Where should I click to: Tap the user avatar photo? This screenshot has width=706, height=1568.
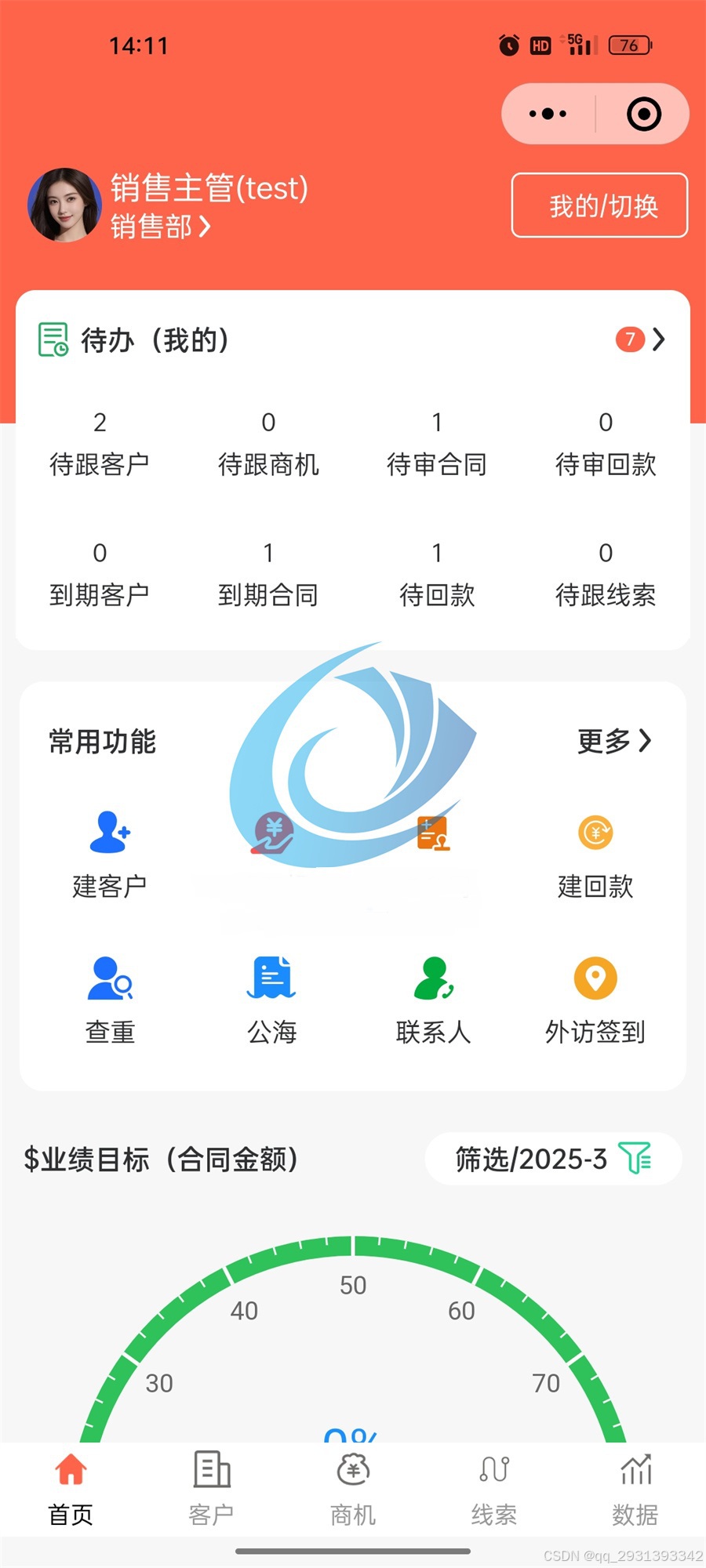pos(67,205)
